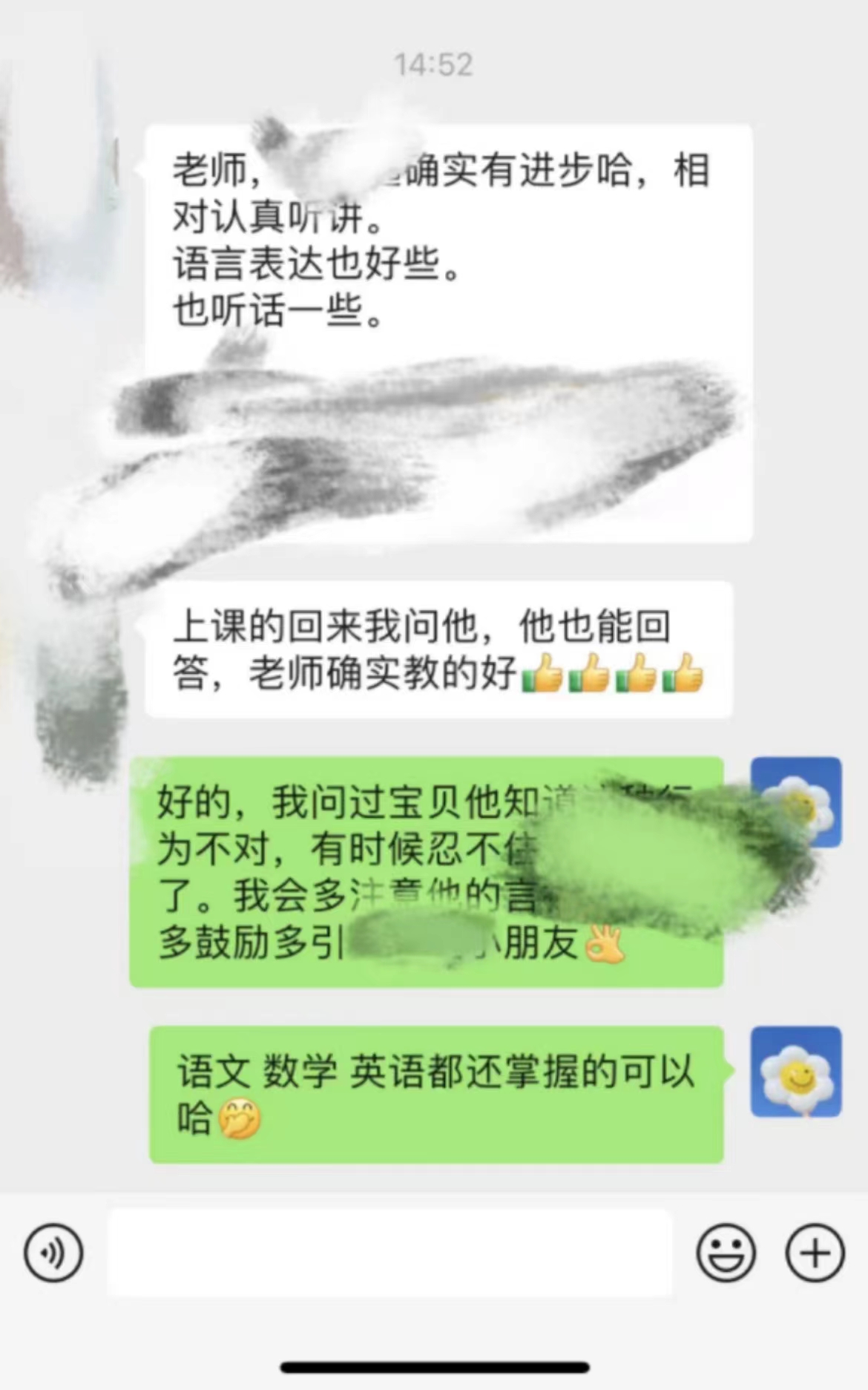Open the emoji sticker panel
The image size is (868, 1390).
click(726, 1253)
